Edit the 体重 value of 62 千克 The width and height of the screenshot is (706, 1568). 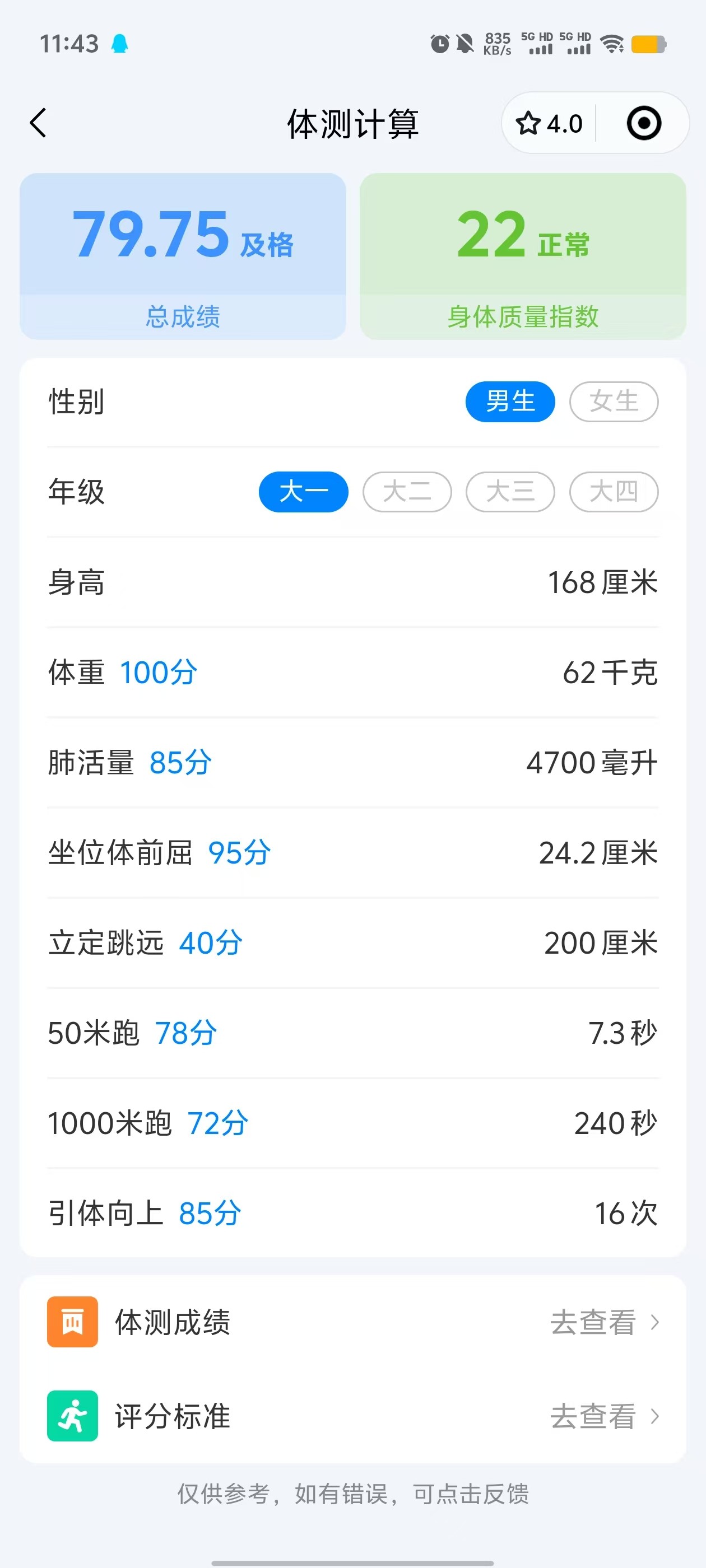(610, 673)
